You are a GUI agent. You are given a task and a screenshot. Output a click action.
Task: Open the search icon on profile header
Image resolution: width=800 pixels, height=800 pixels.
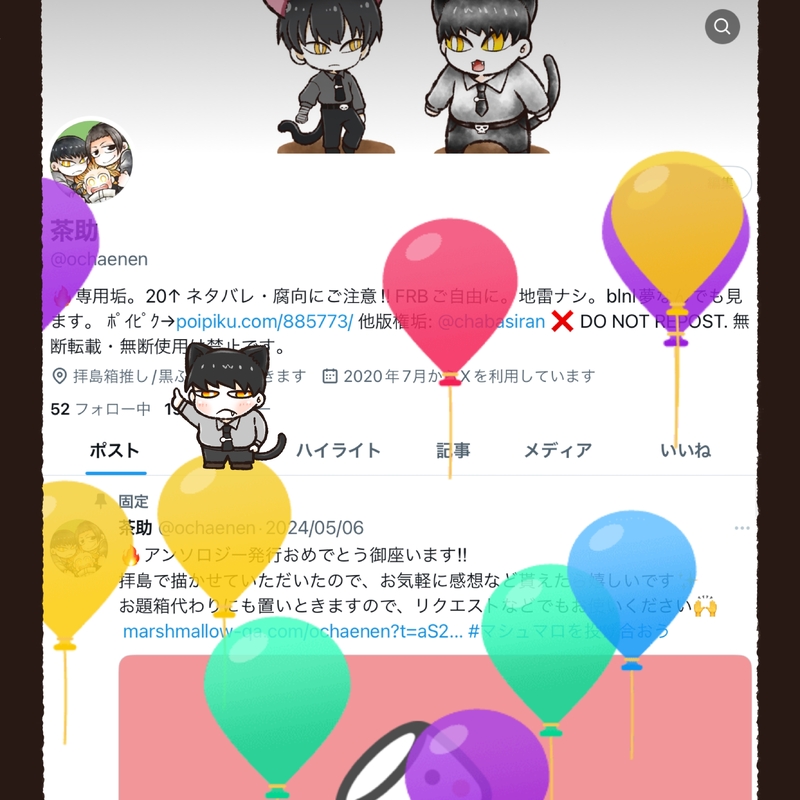(x=722, y=26)
